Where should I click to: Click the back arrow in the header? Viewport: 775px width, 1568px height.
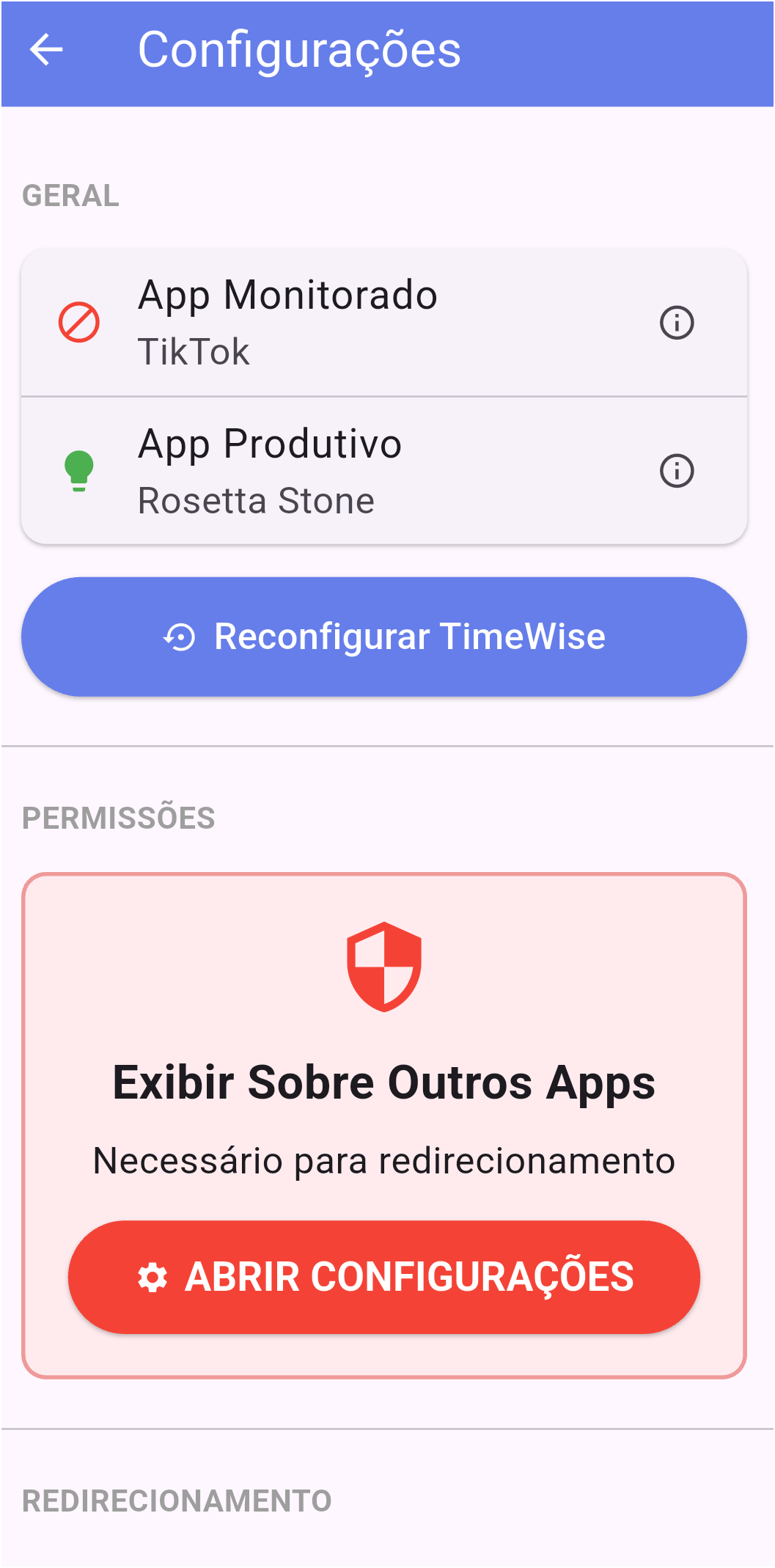47,50
